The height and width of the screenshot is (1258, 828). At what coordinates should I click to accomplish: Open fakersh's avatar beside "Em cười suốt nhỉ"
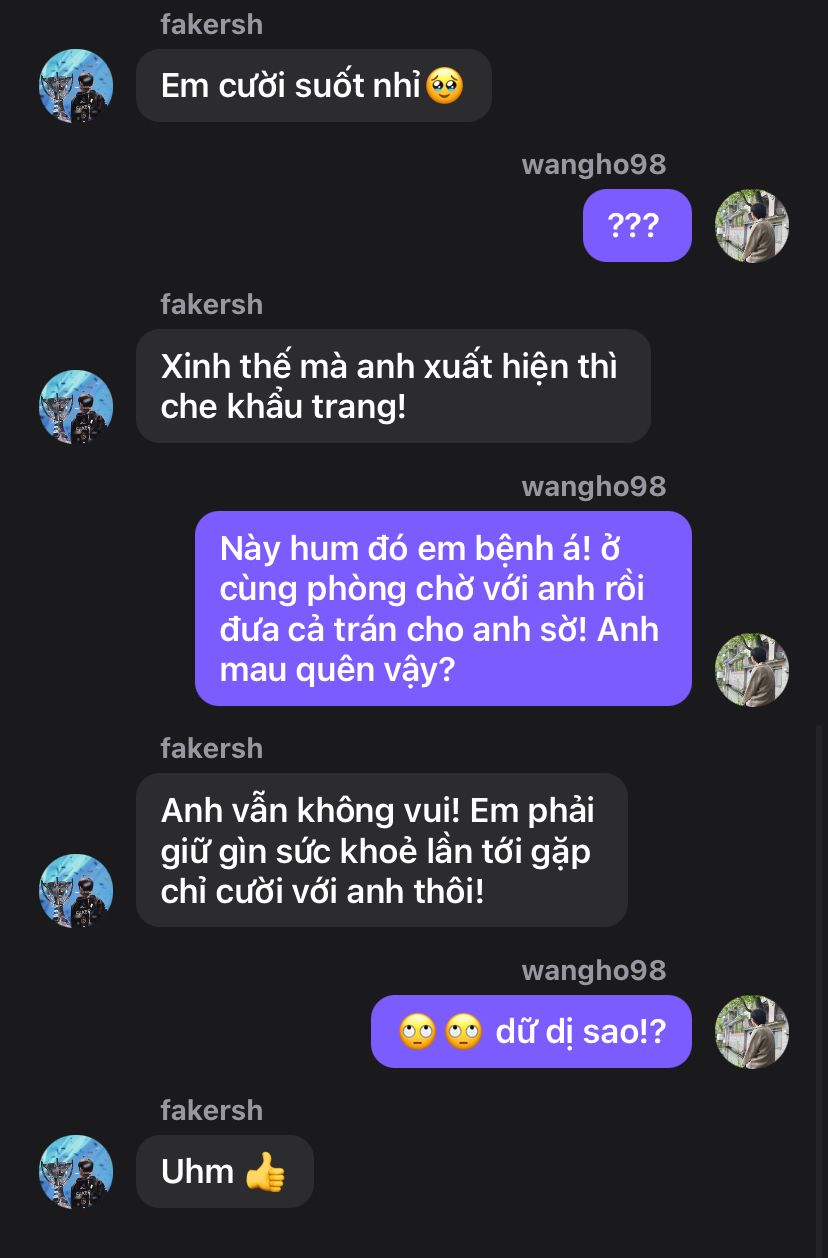click(76, 86)
